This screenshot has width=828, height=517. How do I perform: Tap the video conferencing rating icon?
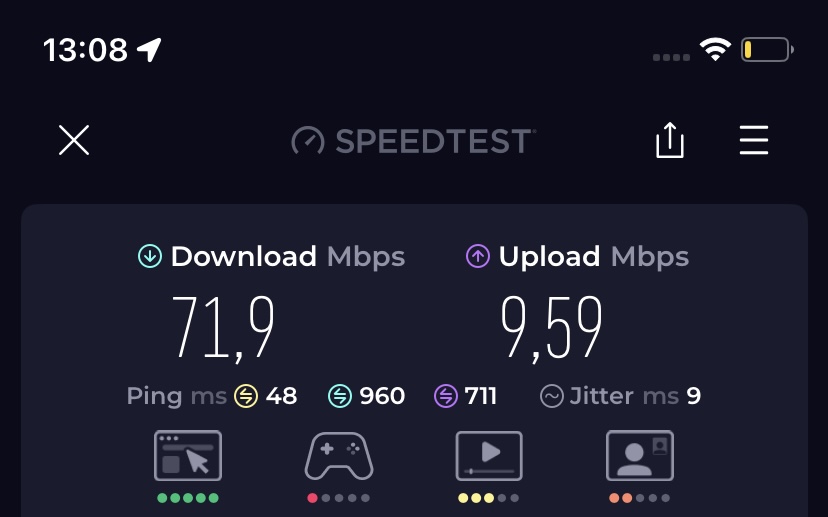[640, 457]
